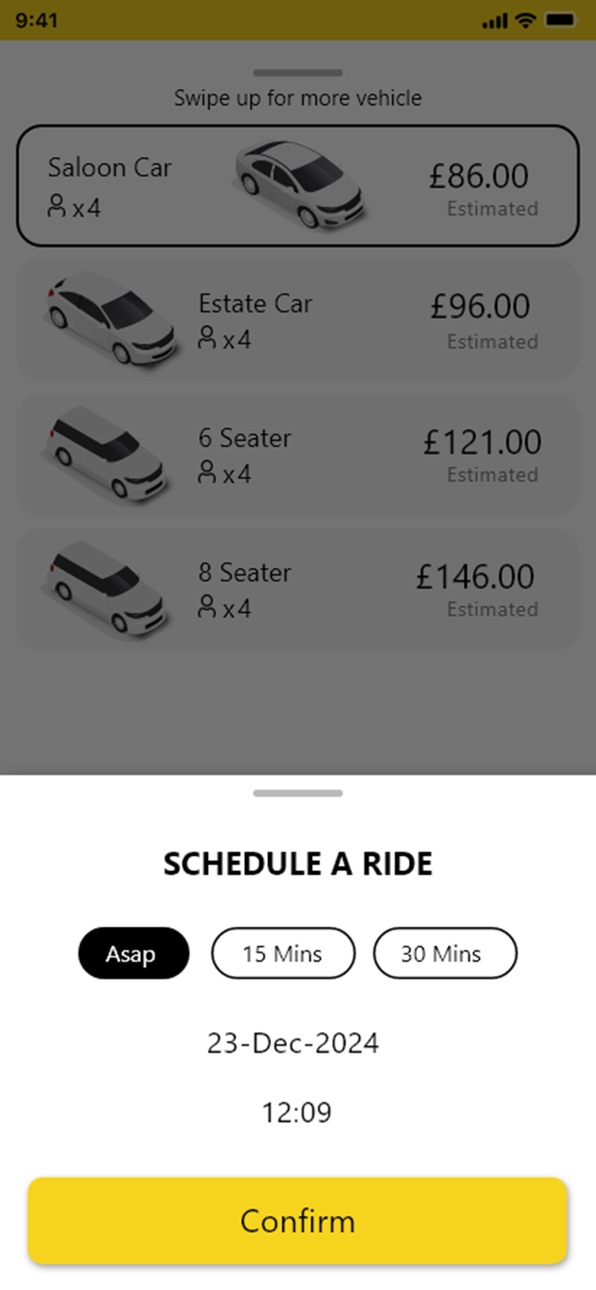Select the 8 Seater card
This screenshot has height=1290, width=596.
[x=298, y=589]
